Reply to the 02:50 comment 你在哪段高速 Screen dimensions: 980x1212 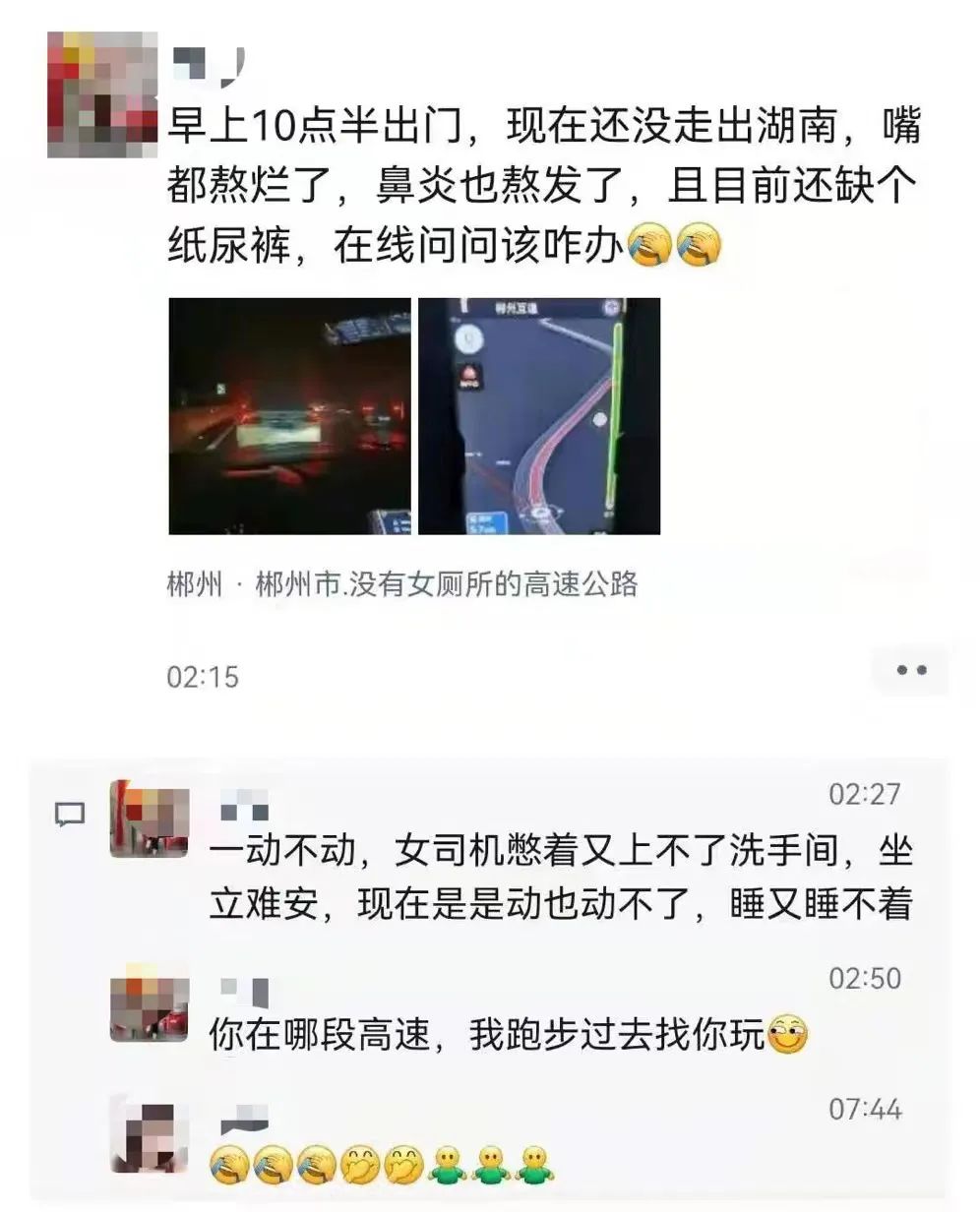[507, 1034]
